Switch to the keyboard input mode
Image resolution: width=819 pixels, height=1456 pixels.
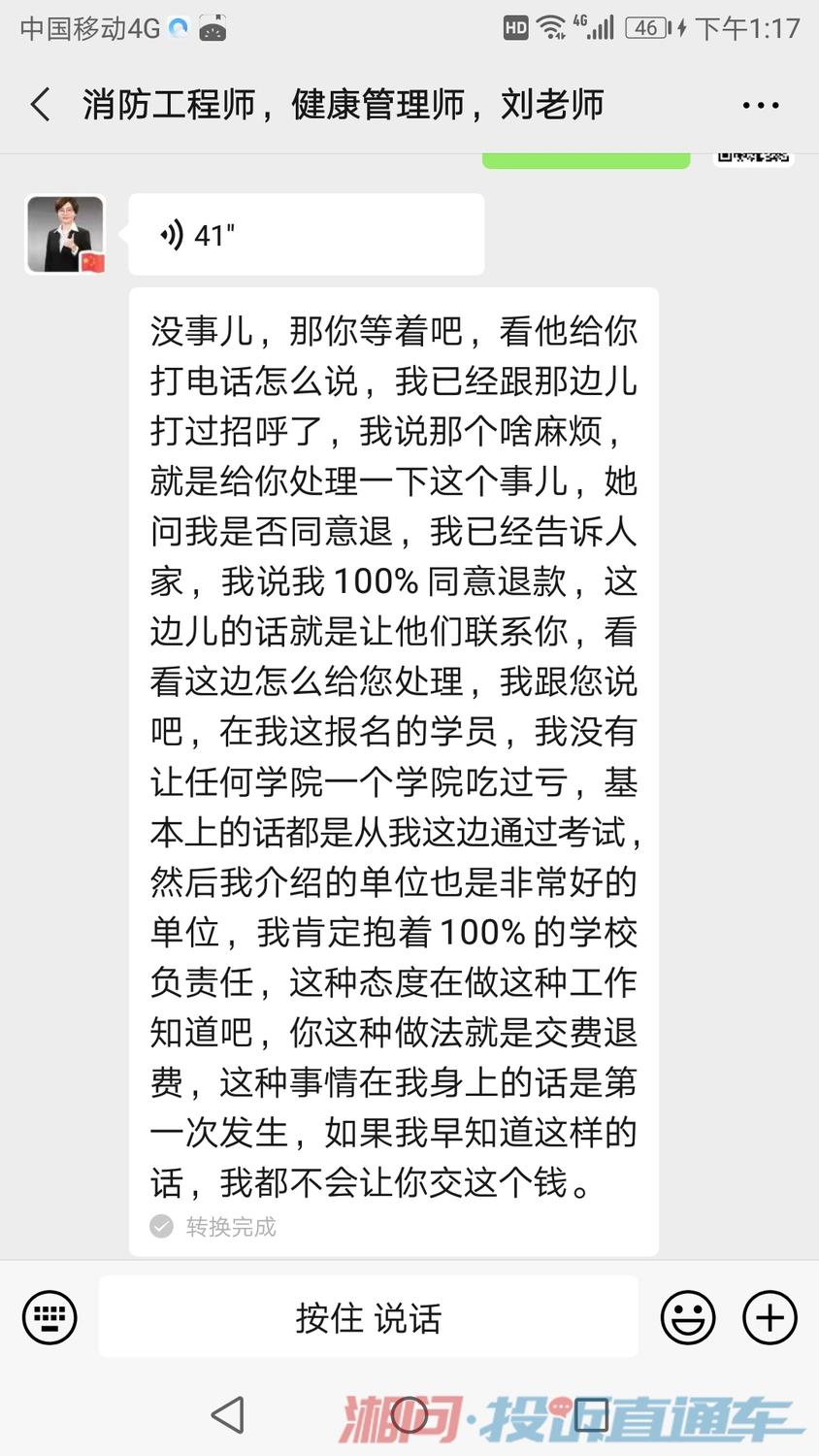coord(49,1317)
